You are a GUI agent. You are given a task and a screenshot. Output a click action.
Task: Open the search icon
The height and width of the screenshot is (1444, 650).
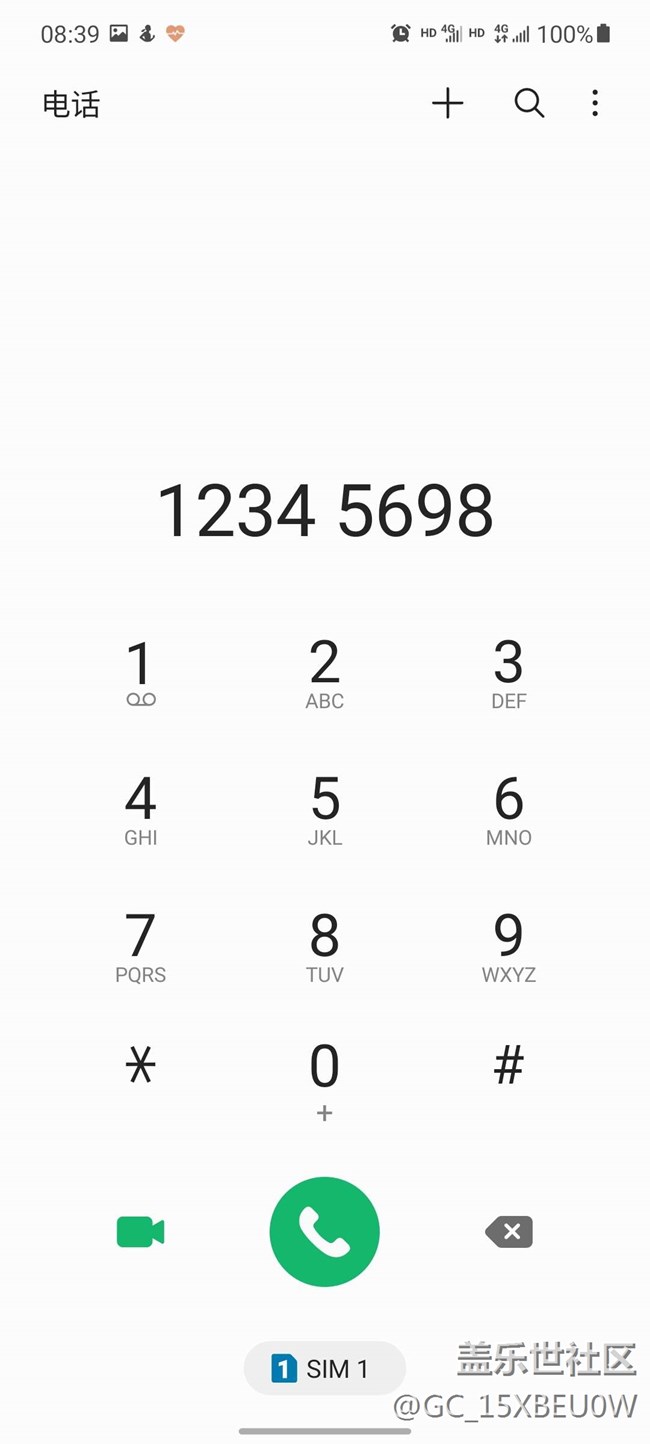click(x=529, y=103)
